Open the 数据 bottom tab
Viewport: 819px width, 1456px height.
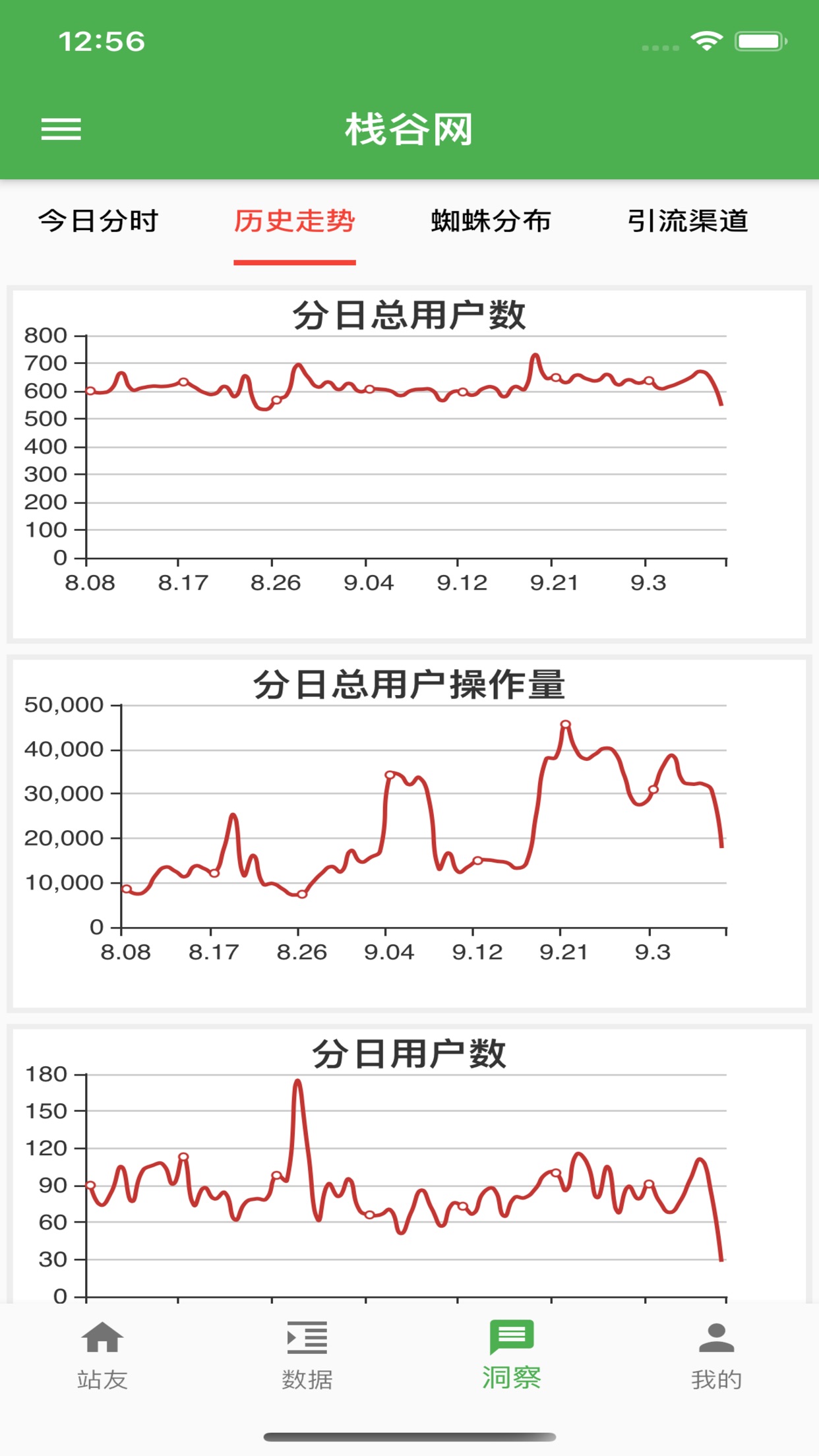coord(307,1356)
